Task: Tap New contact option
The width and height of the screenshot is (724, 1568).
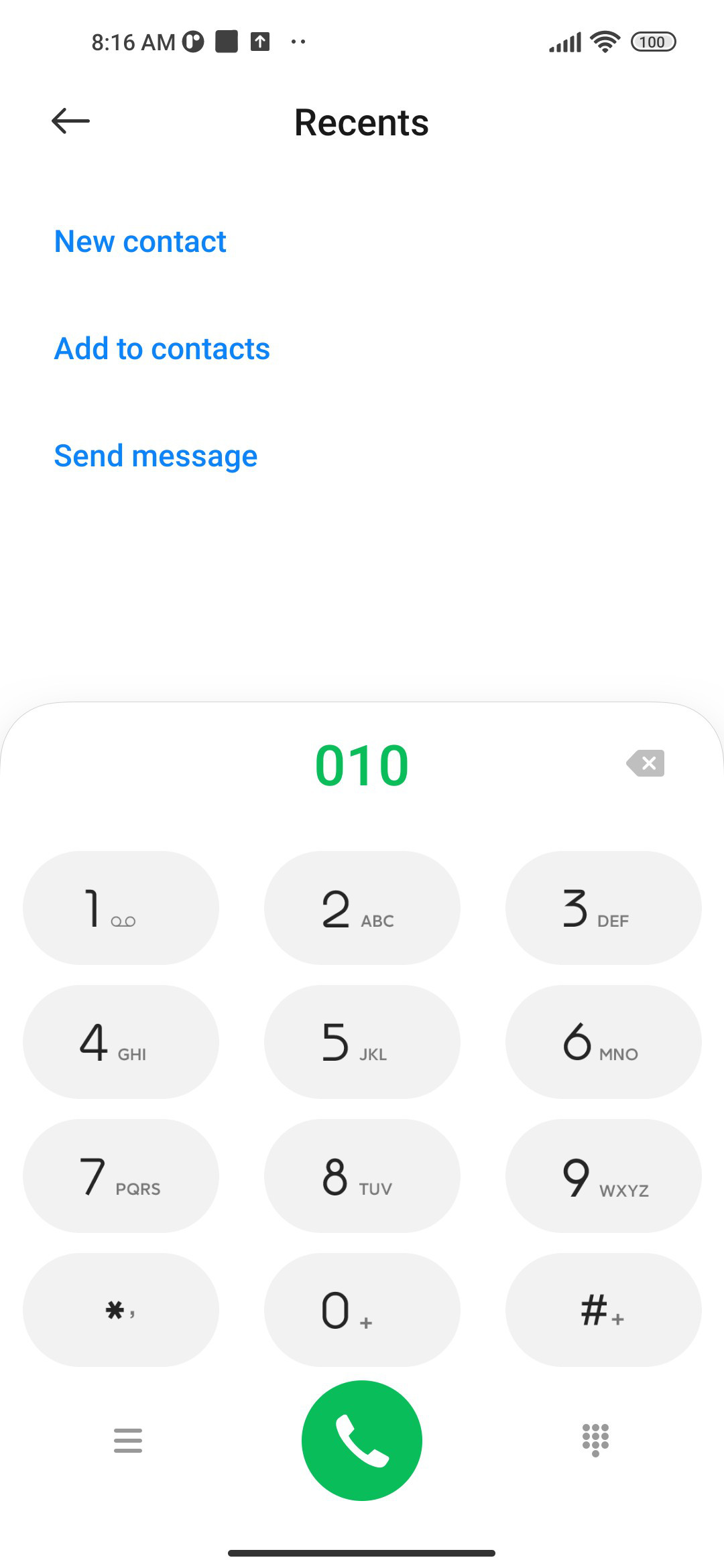Action: [x=140, y=241]
